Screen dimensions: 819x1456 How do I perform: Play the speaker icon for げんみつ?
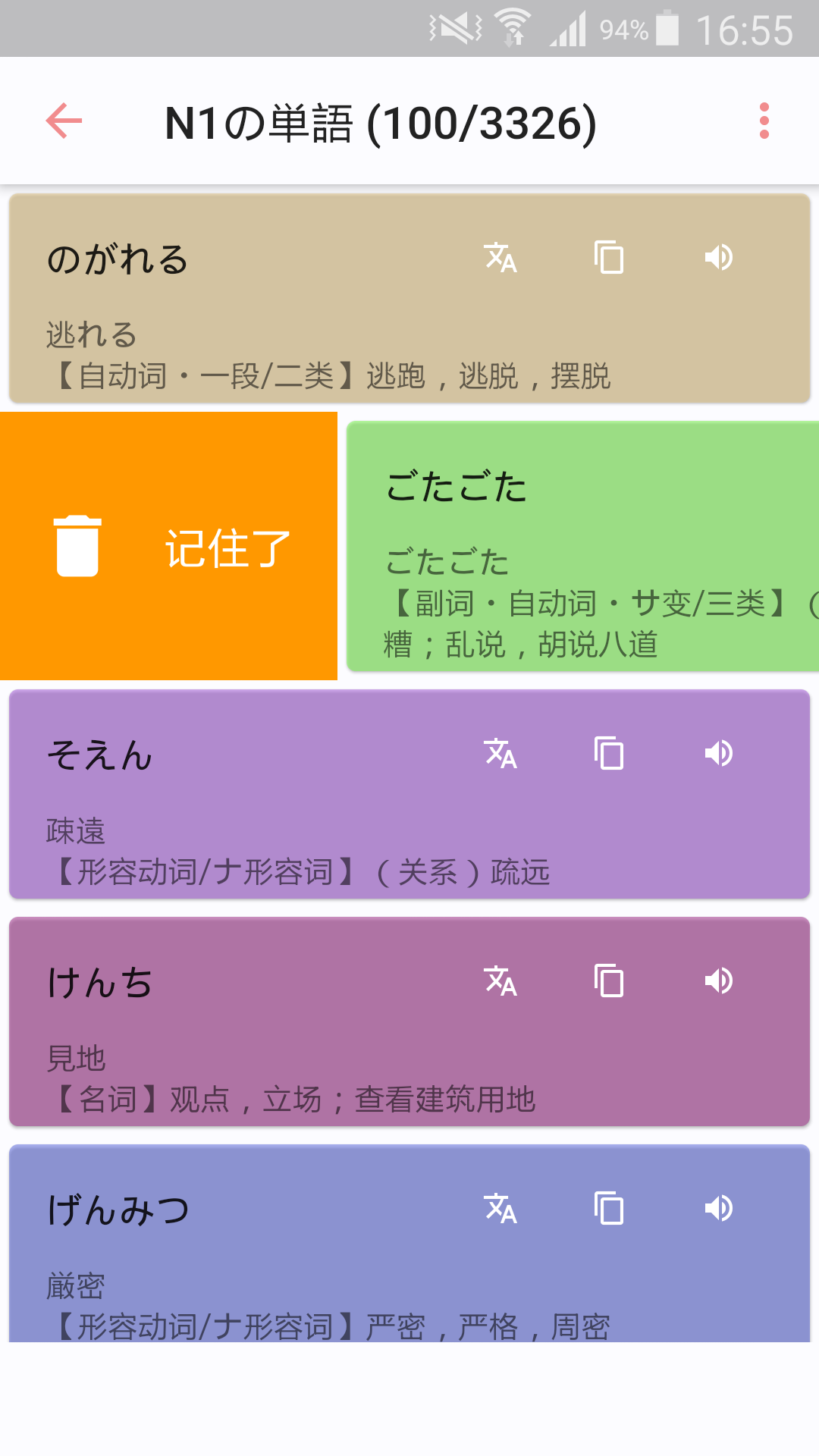pyautogui.click(x=718, y=1209)
